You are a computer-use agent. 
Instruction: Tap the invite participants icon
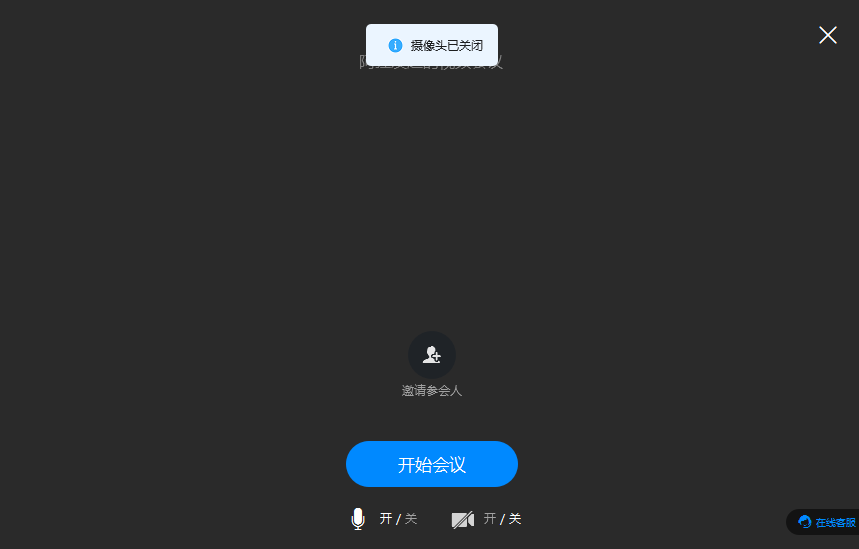point(432,355)
